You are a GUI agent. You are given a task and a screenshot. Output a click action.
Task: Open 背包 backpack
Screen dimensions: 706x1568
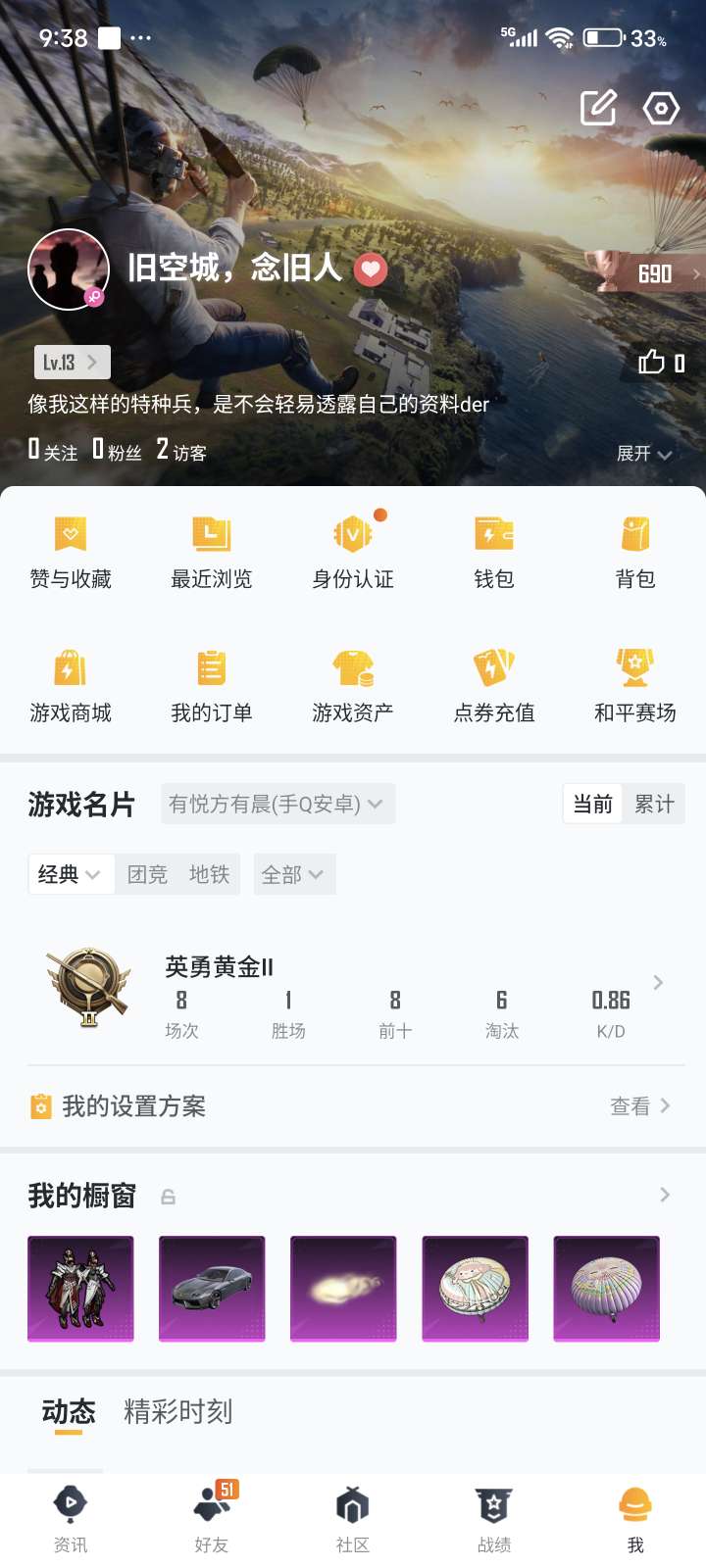635,553
